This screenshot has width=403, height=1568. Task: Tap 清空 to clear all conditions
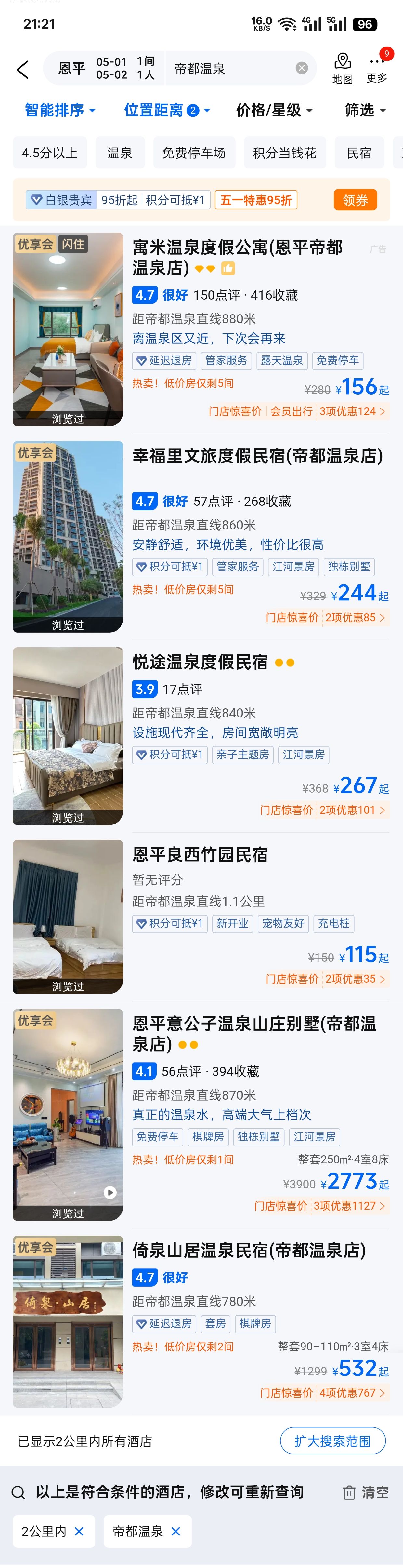(x=366, y=1492)
